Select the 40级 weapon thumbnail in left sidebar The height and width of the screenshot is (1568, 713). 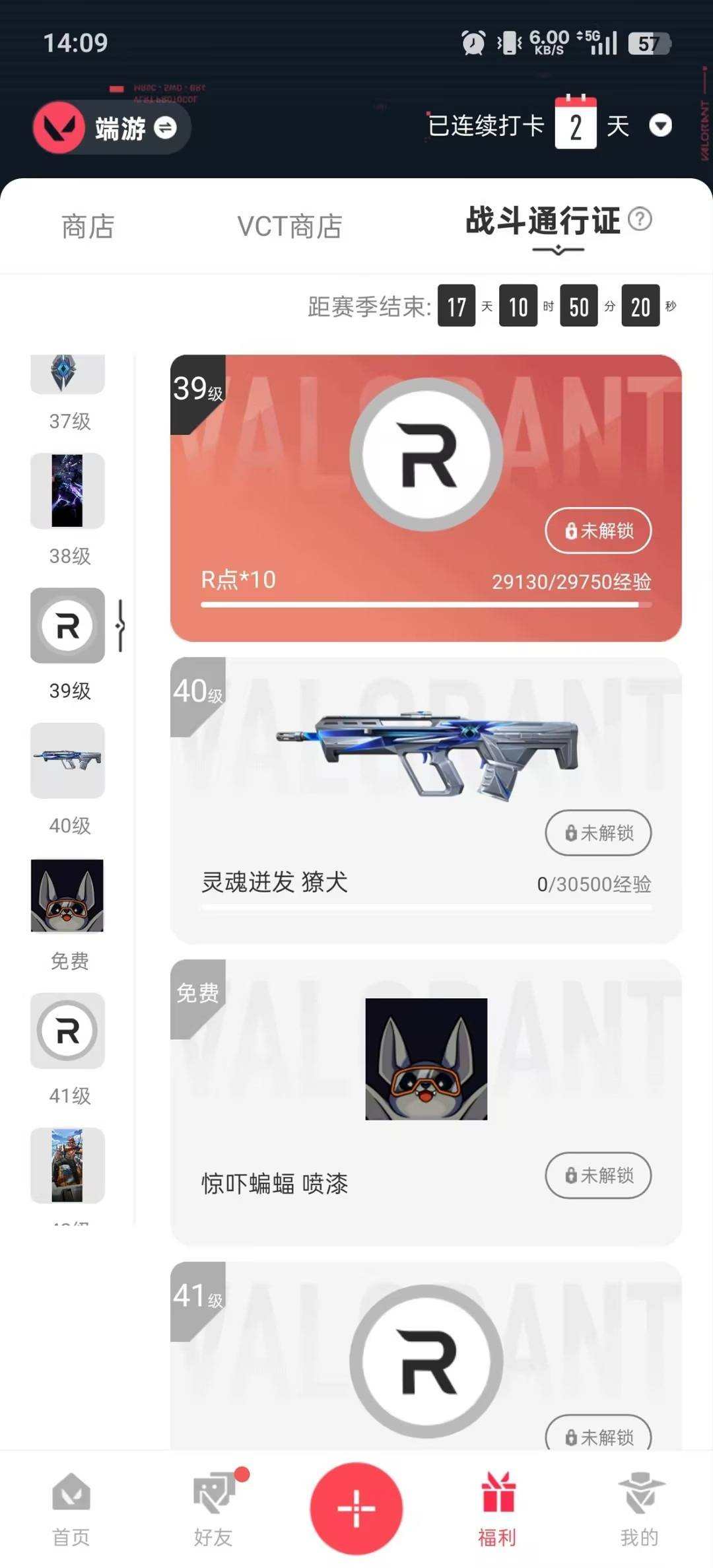[67, 761]
